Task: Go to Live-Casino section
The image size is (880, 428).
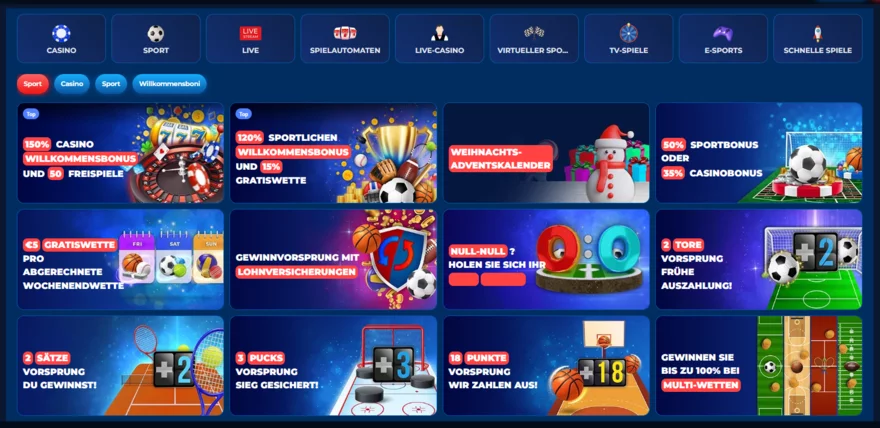Action: (x=439, y=39)
